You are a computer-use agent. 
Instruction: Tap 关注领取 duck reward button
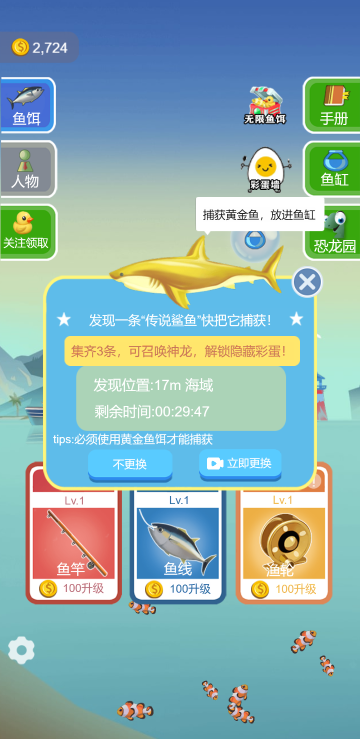coord(27,232)
